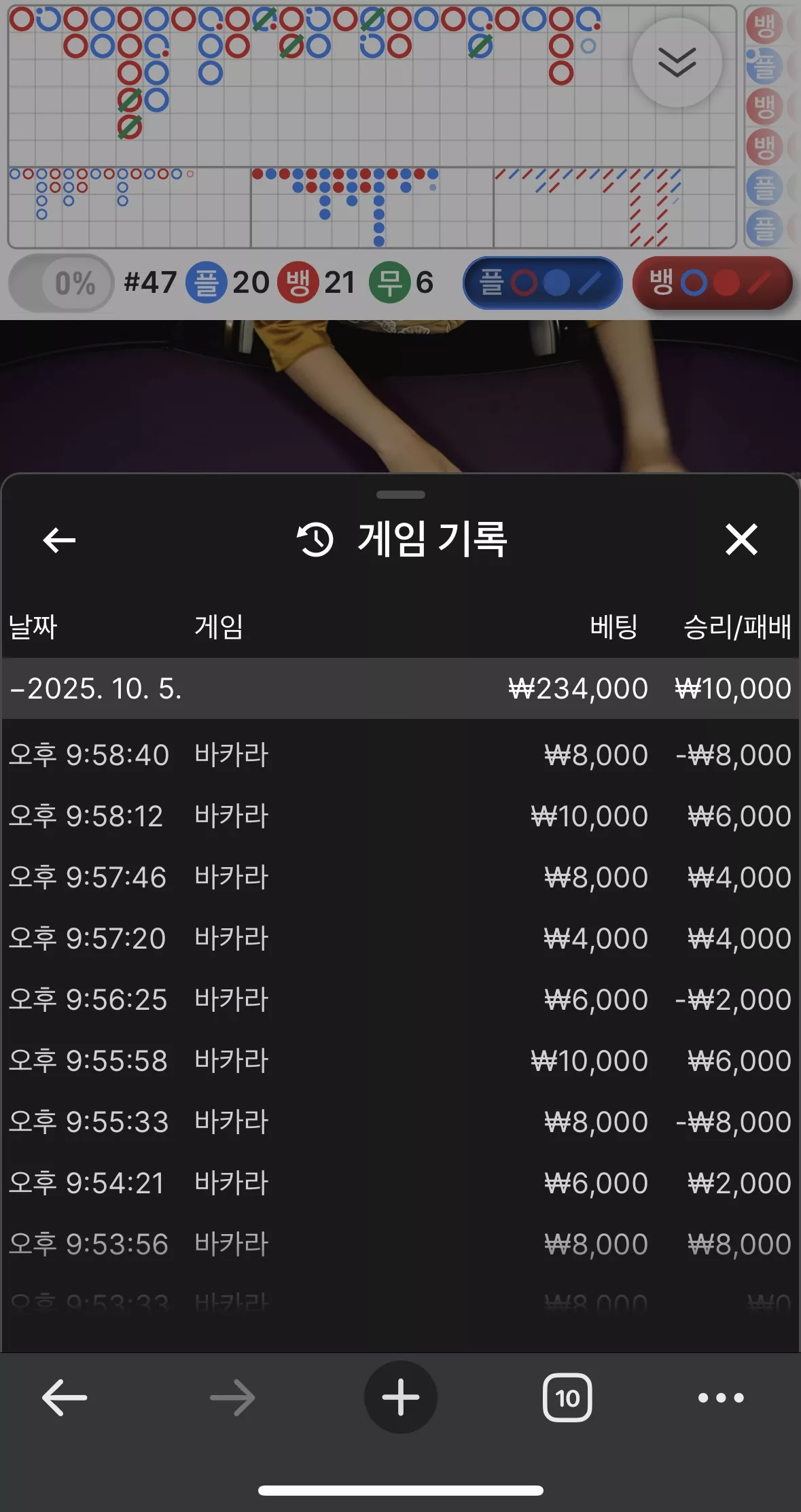Show the 10 open tabs
The image size is (801, 1512).
(x=567, y=1398)
